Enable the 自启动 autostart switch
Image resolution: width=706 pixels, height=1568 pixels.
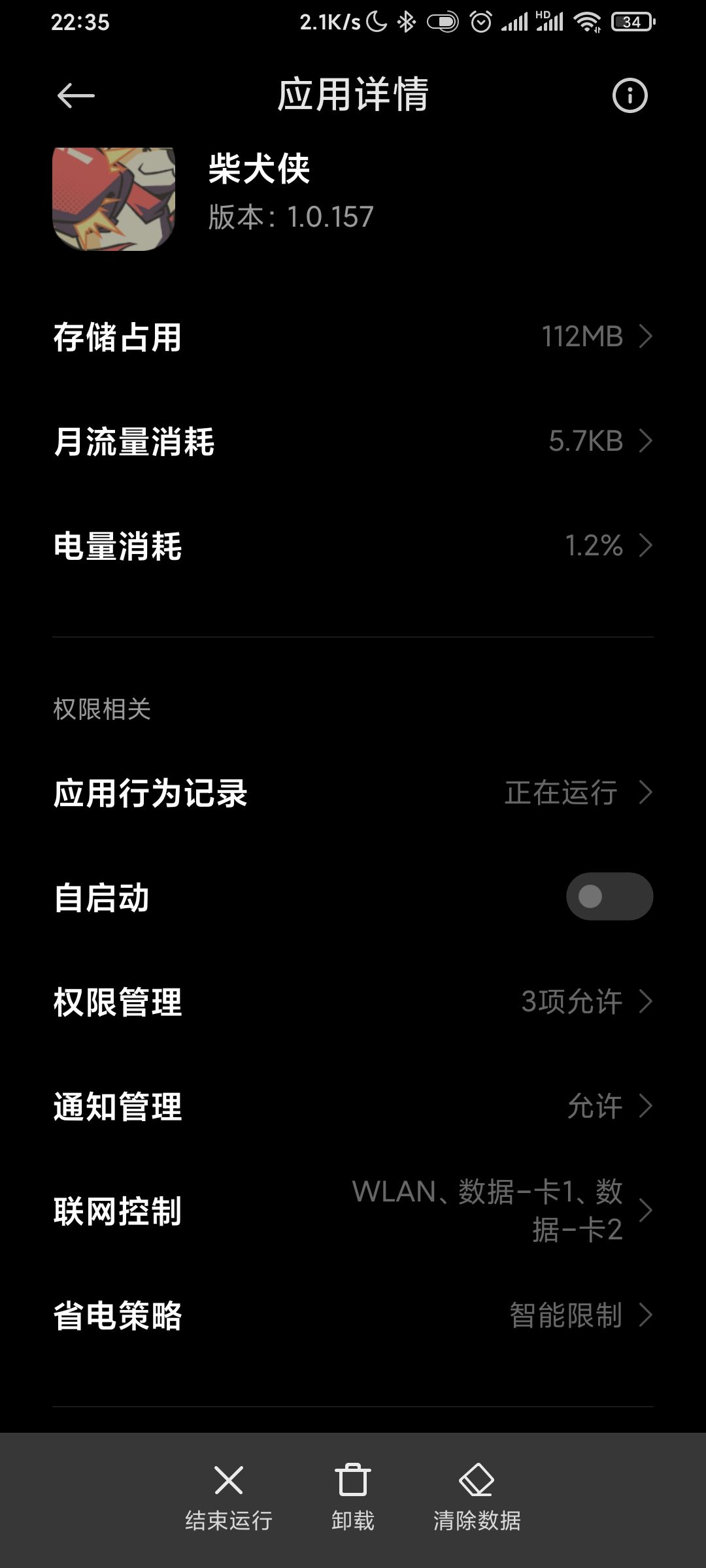(x=608, y=898)
